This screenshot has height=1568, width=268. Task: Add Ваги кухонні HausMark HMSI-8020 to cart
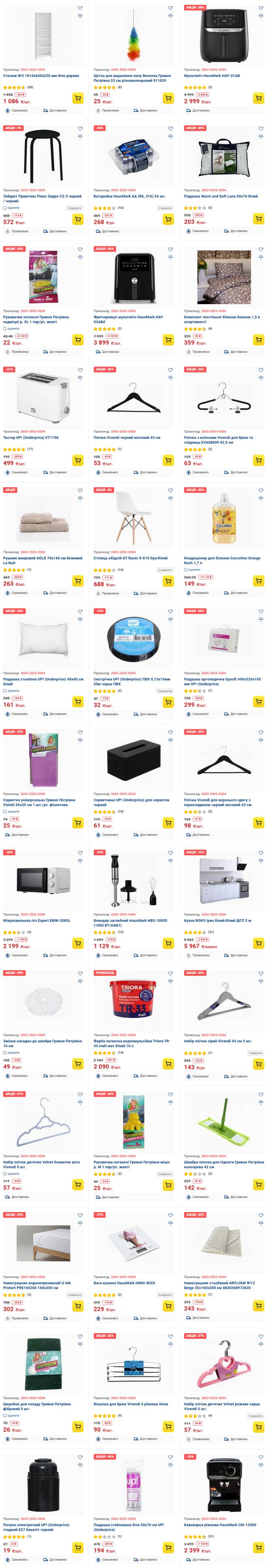(x=168, y=1306)
